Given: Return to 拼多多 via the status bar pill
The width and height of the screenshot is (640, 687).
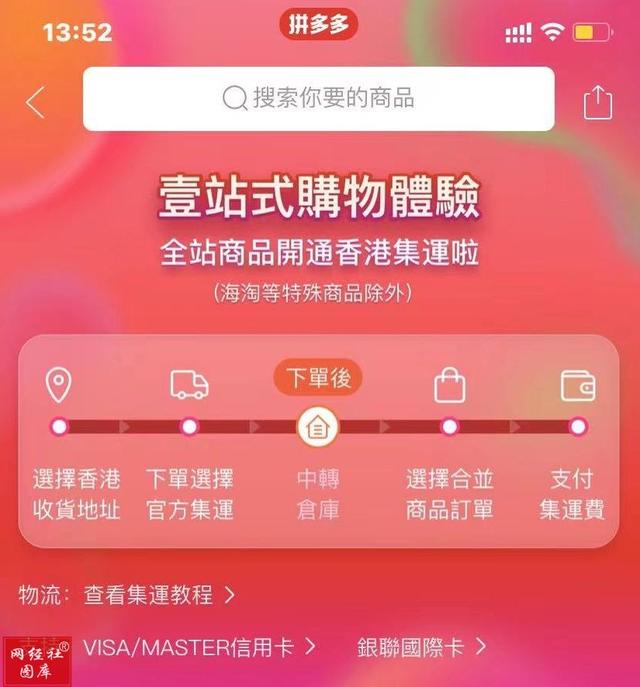Looking at the screenshot, I should pos(318,25).
